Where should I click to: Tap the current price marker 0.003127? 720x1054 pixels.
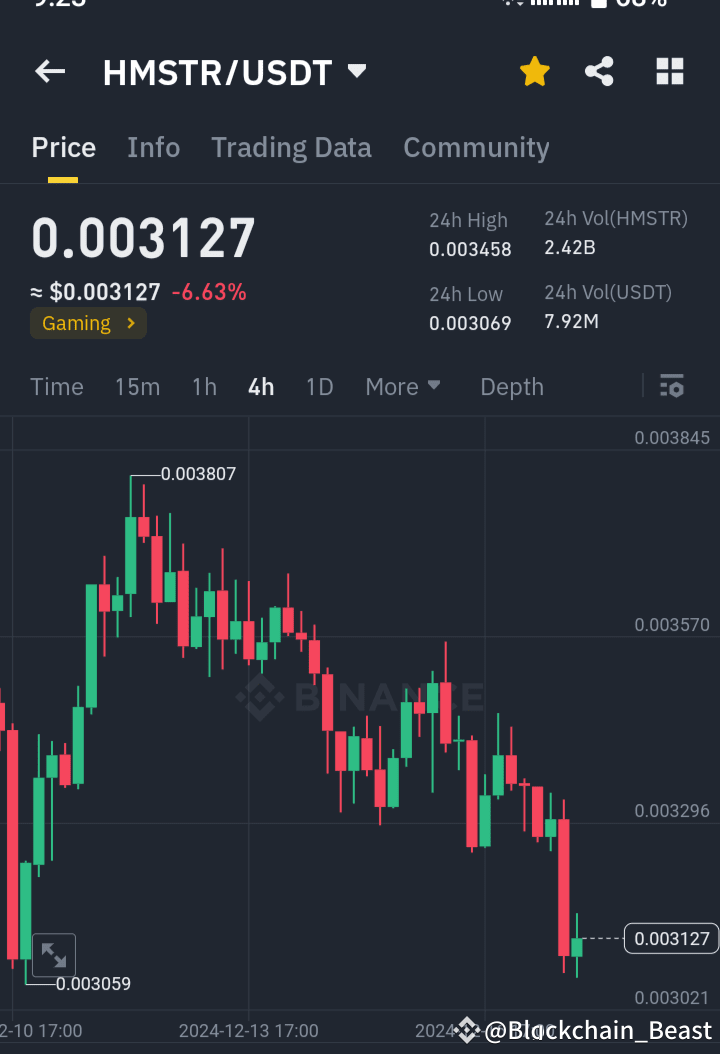tap(671, 938)
